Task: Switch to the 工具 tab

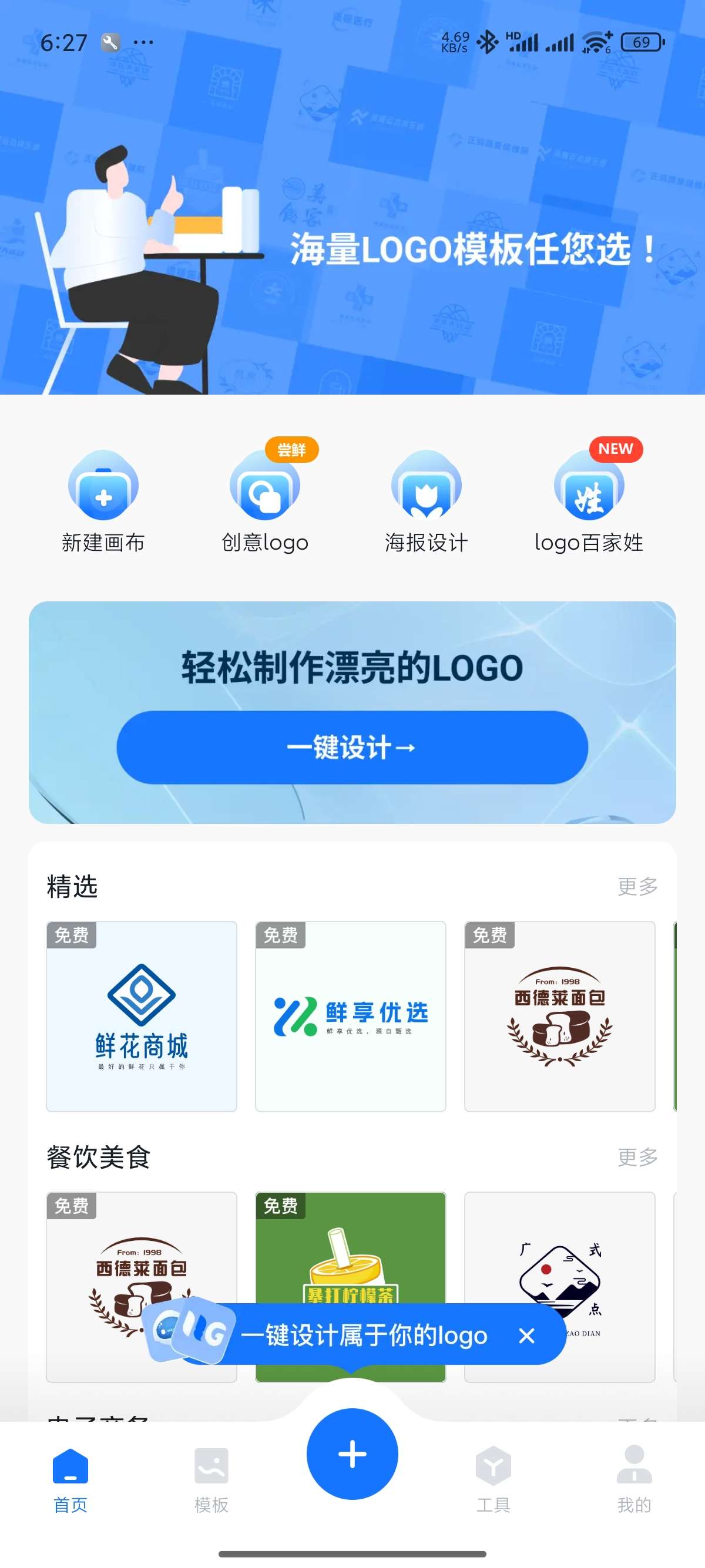Action: click(492, 1479)
